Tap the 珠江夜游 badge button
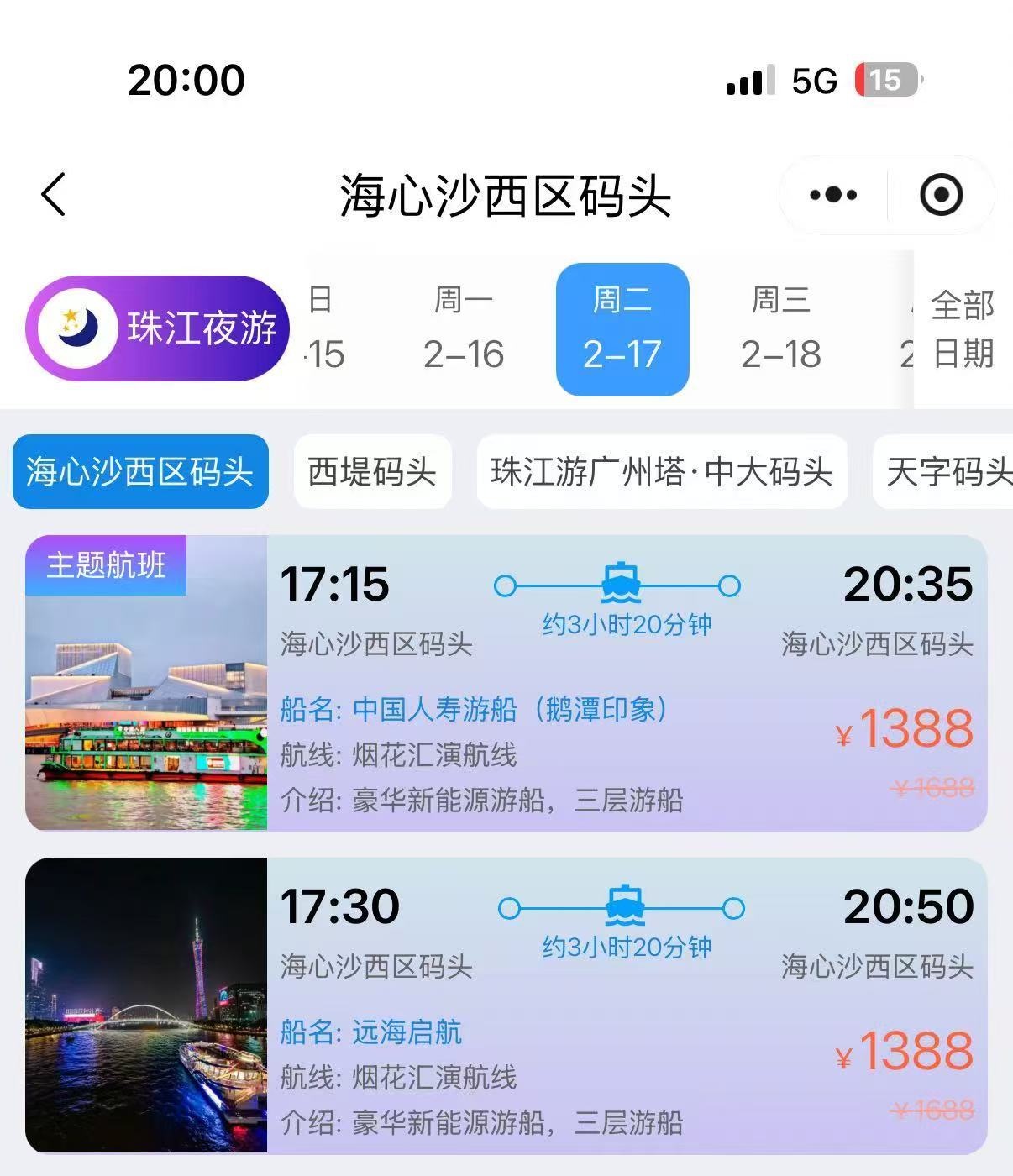 click(x=158, y=328)
